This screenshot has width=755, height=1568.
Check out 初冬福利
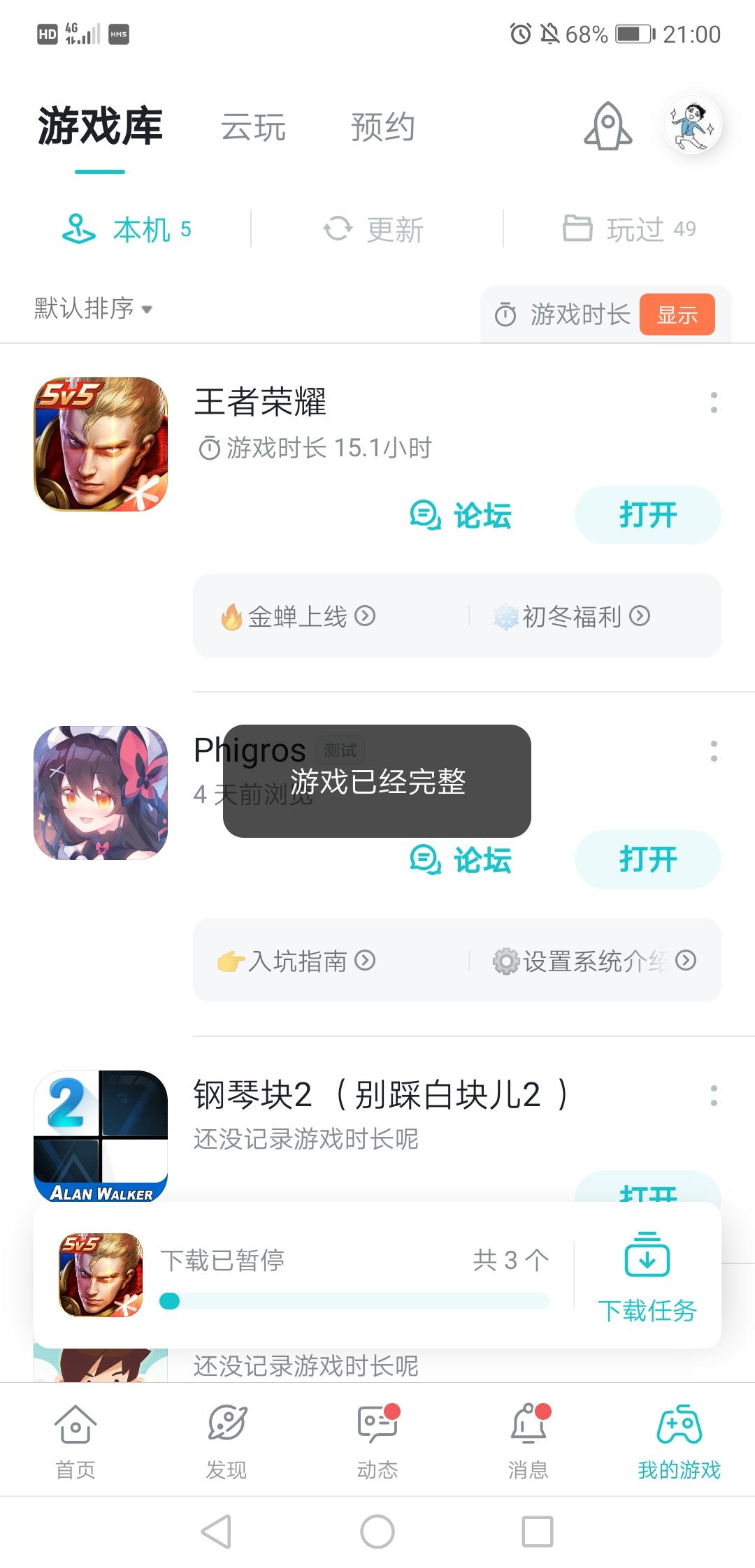[572, 616]
